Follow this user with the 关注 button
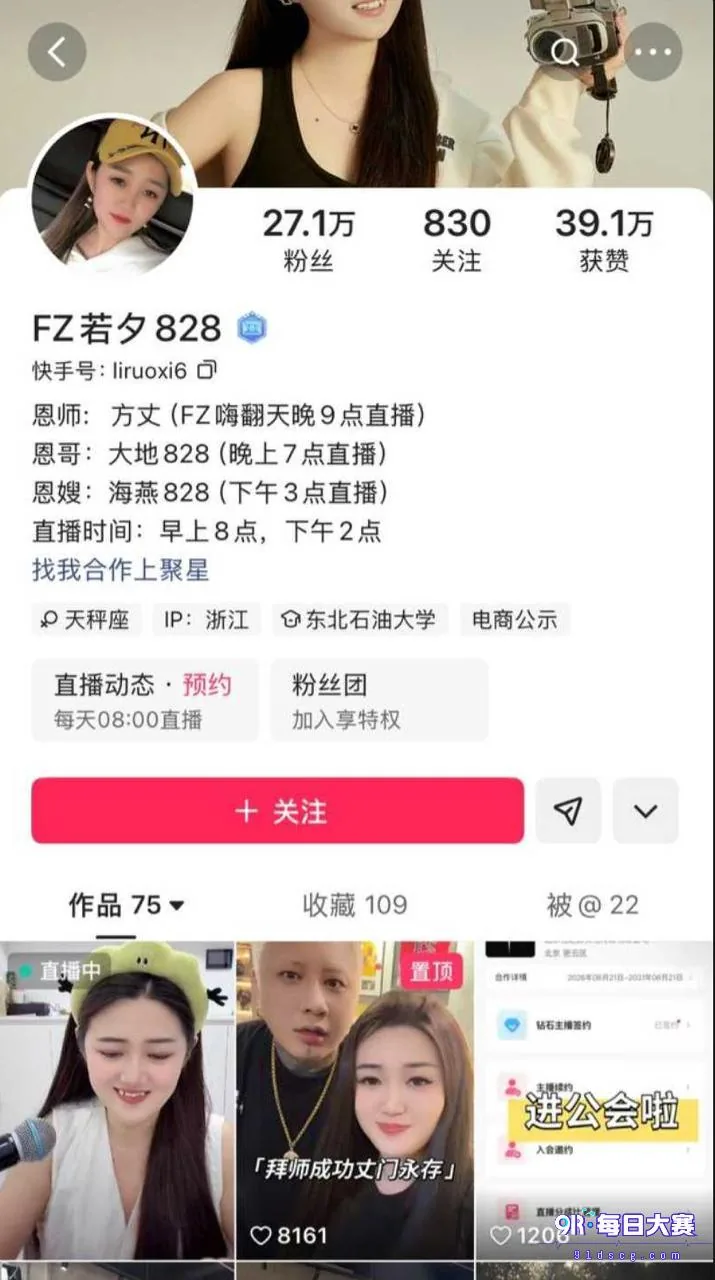 click(278, 811)
